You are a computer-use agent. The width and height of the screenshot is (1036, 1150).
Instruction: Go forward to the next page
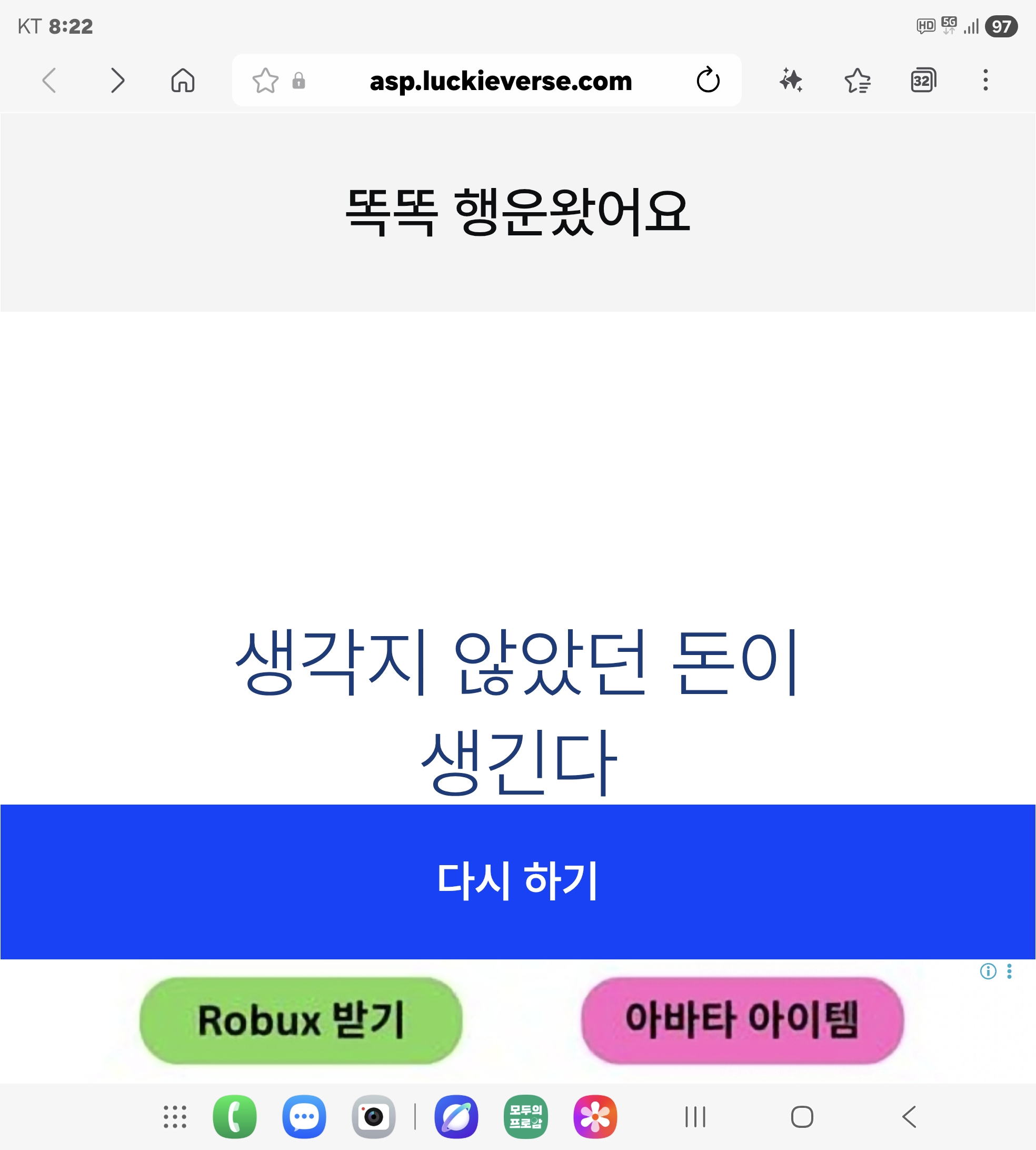[117, 80]
